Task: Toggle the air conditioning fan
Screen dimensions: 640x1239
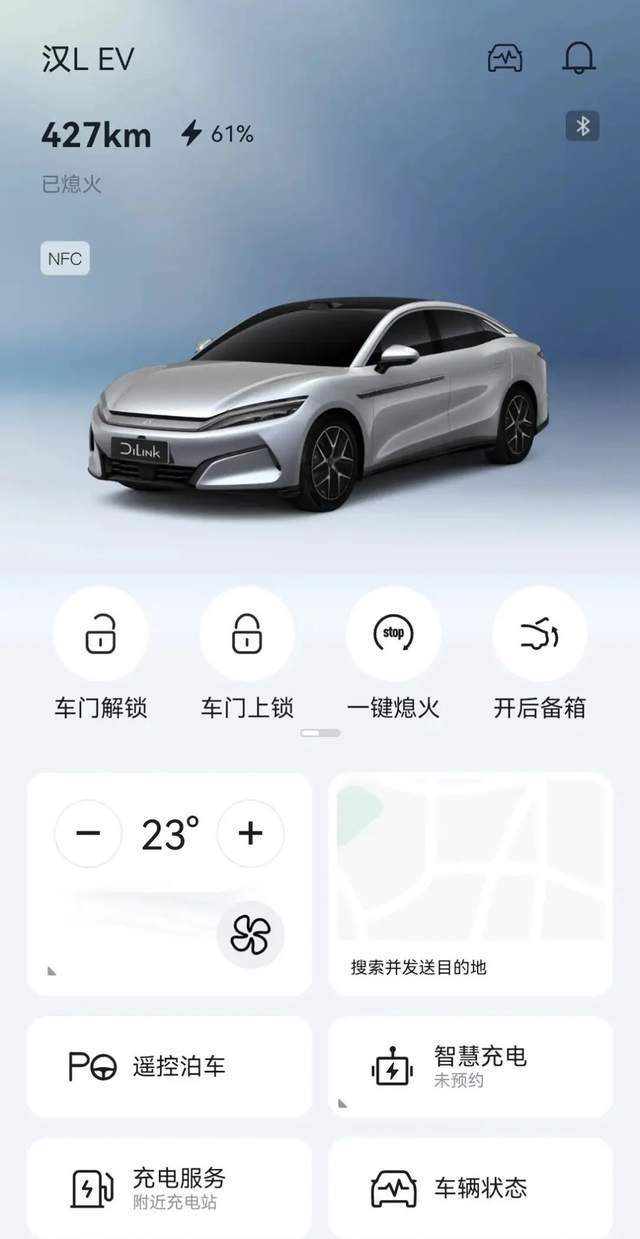Action: point(250,935)
